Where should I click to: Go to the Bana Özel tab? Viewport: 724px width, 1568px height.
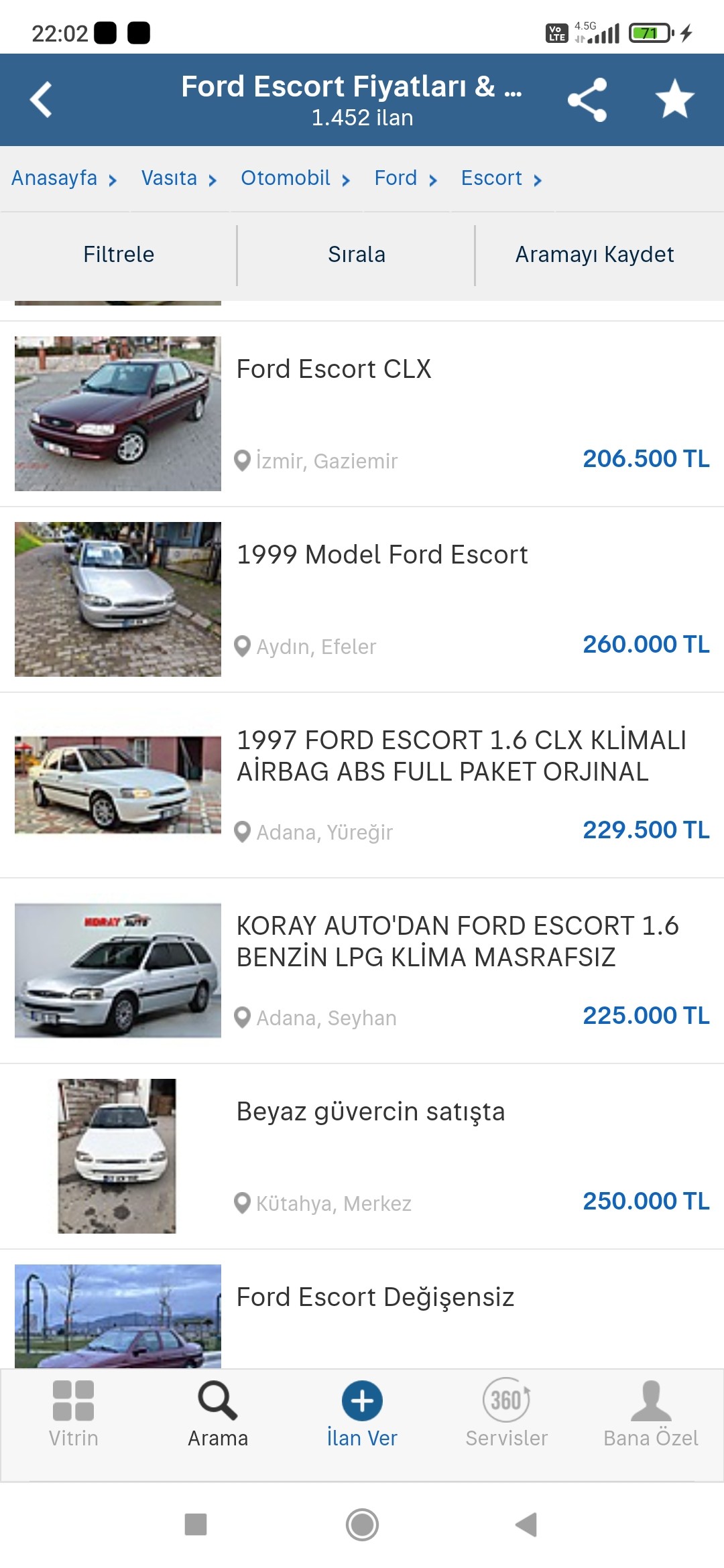651,1414
